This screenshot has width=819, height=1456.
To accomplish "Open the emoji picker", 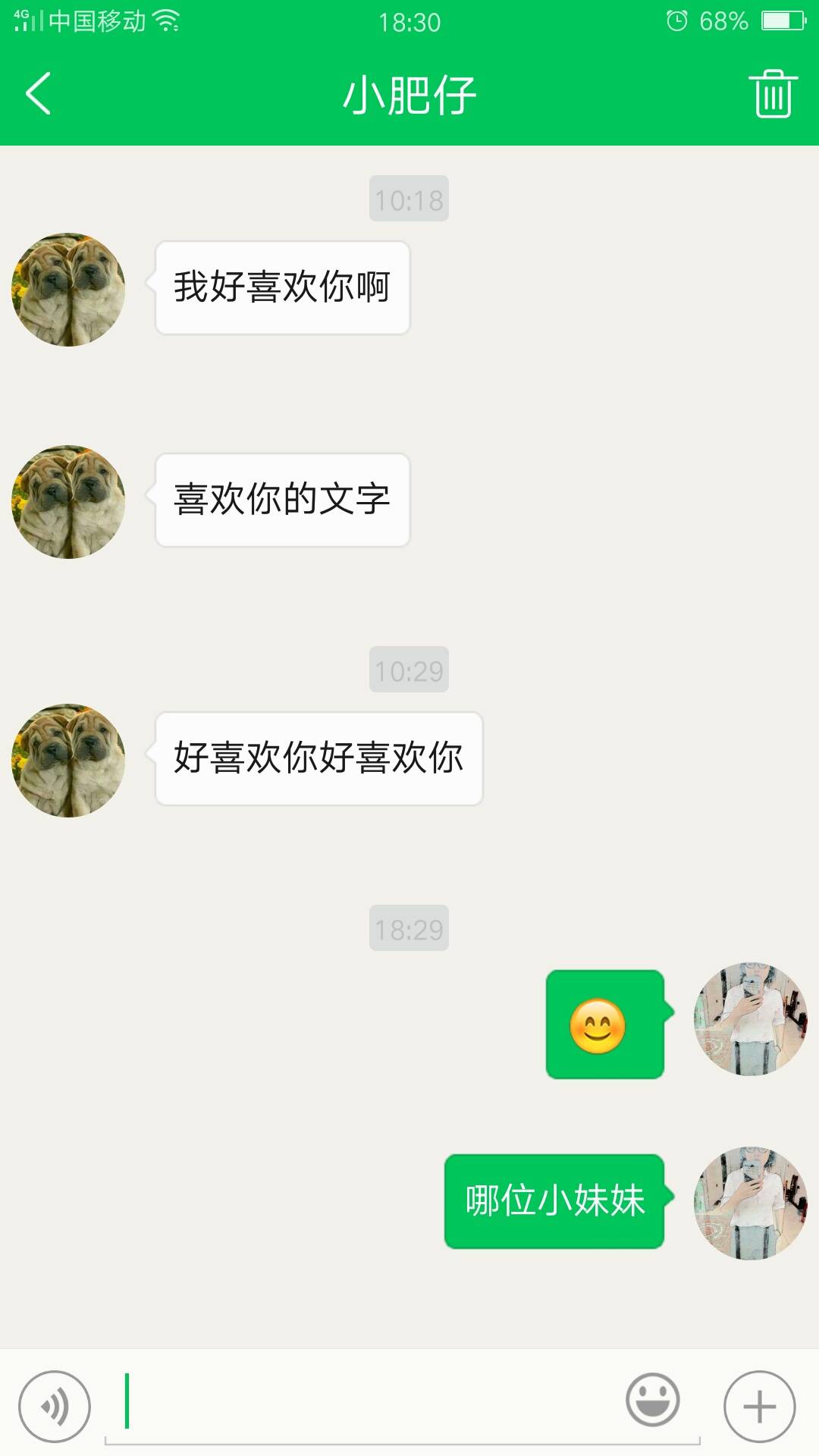I will click(652, 1400).
